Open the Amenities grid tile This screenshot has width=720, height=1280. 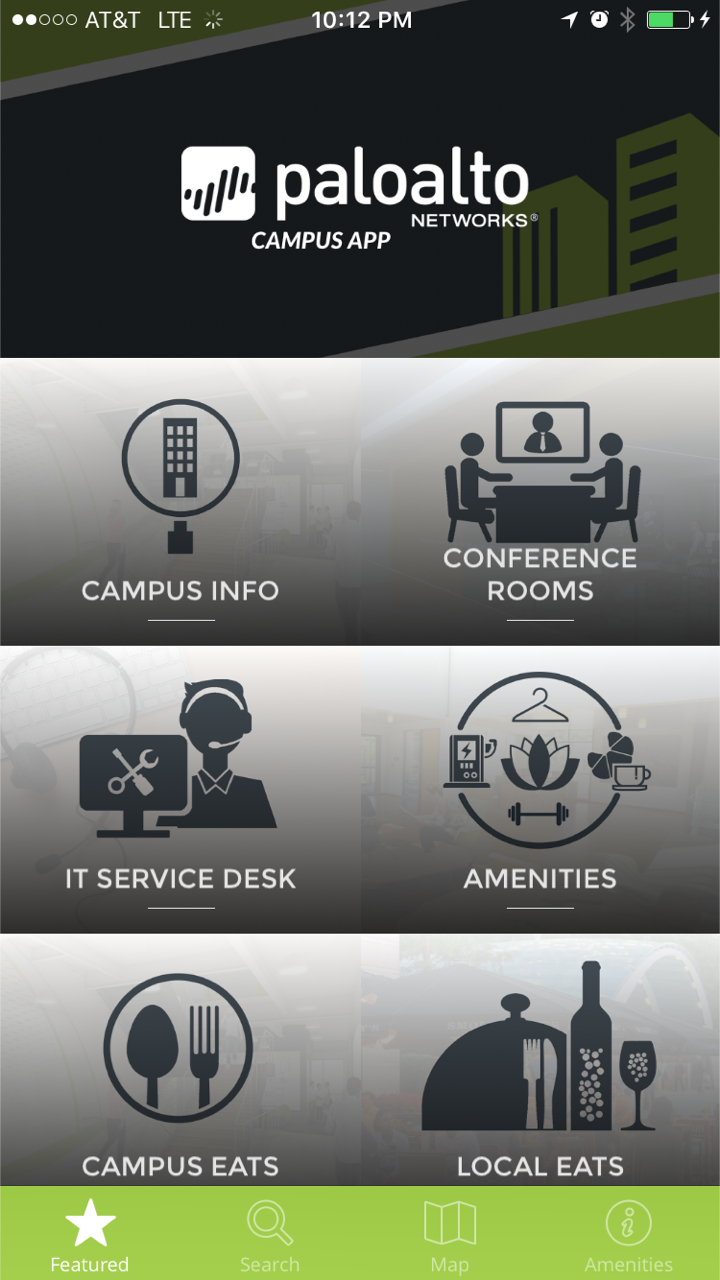[540, 790]
